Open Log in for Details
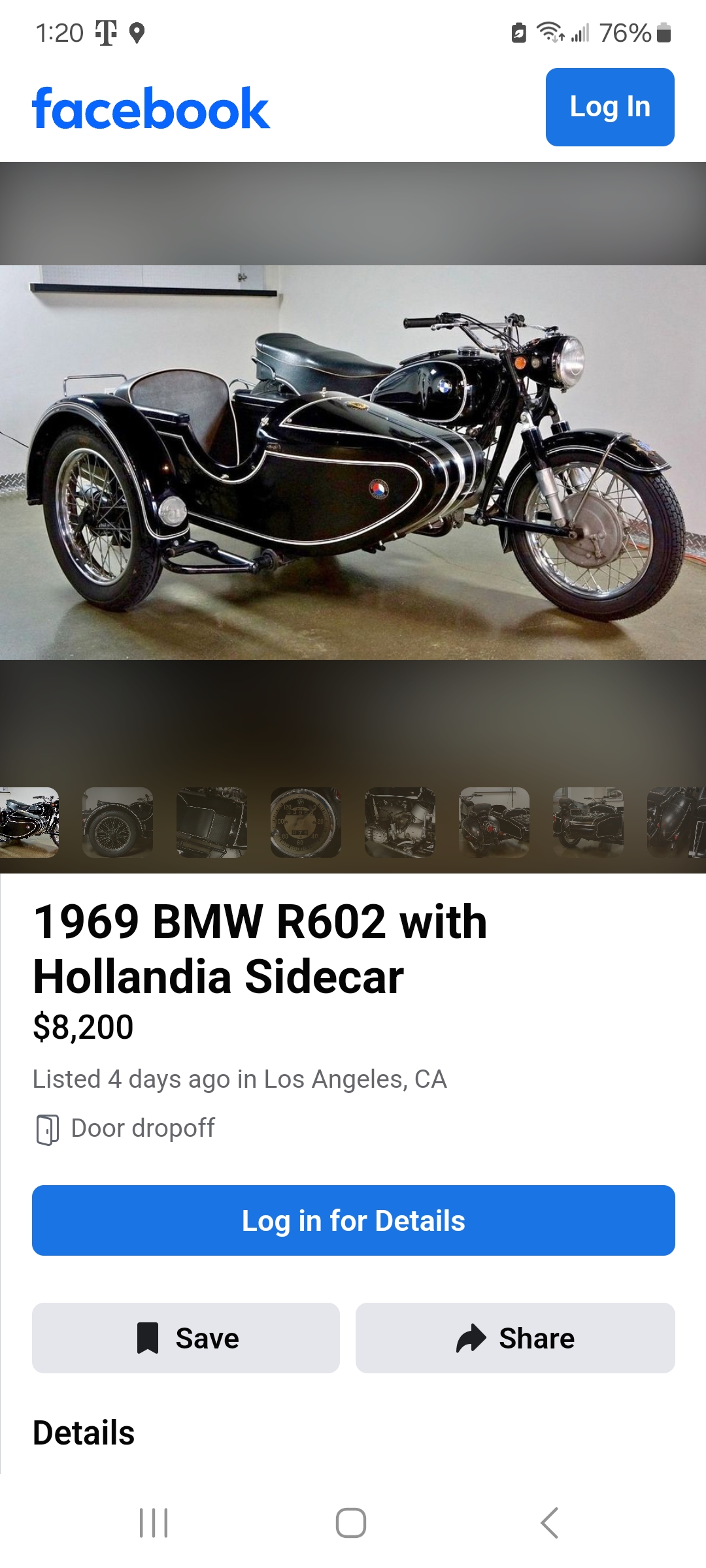 (353, 1220)
